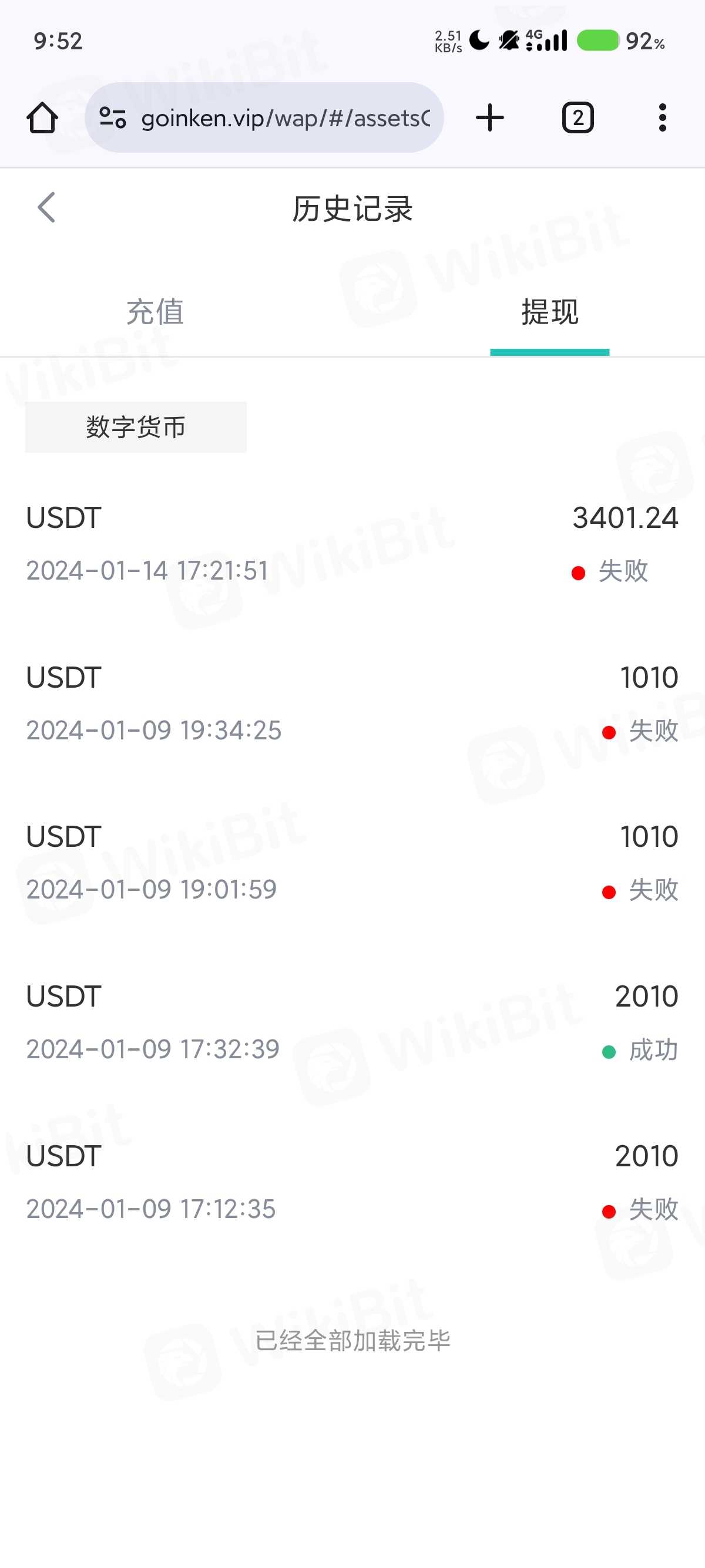Open browser home page
The image size is (705, 1568).
click(42, 117)
